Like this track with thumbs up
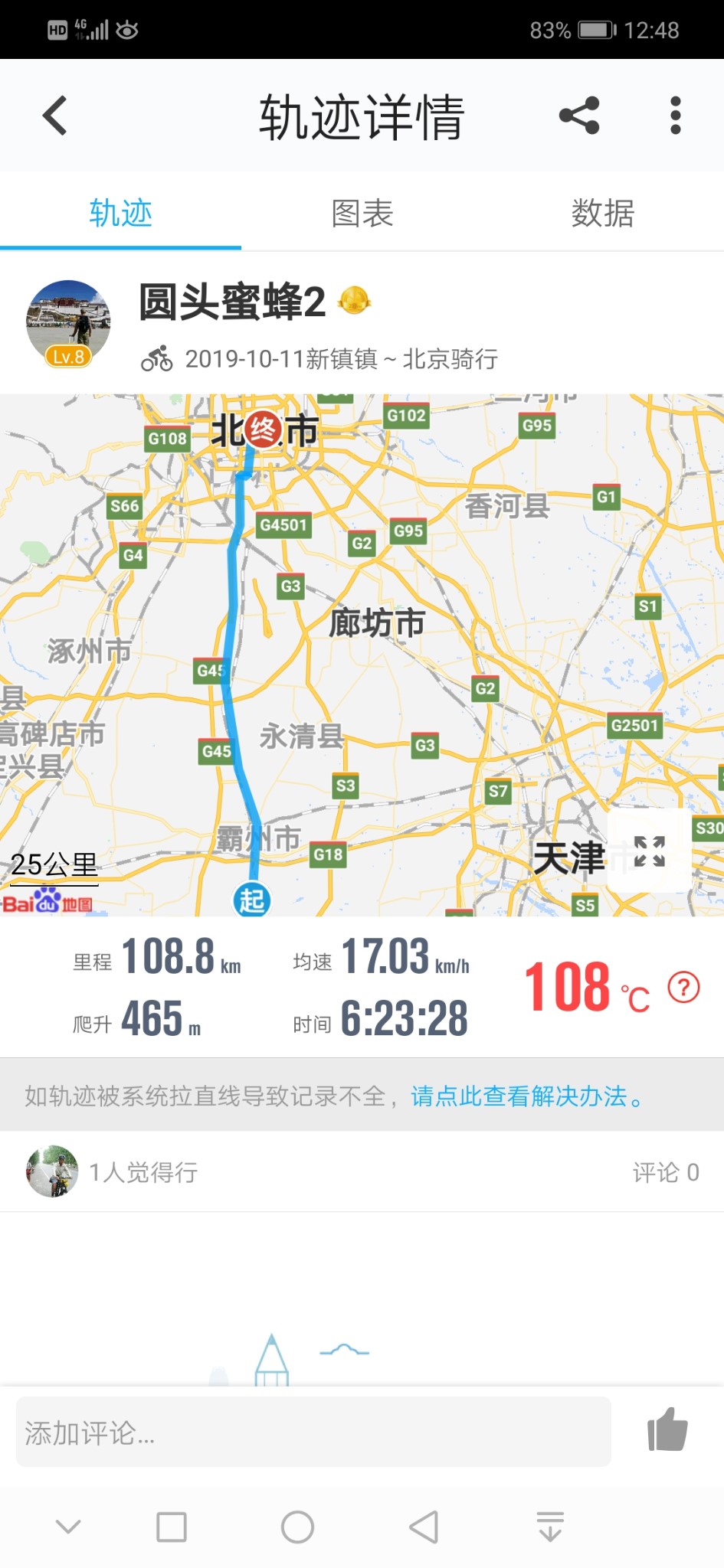The width and height of the screenshot is (724, 1568). (667, 1430)
